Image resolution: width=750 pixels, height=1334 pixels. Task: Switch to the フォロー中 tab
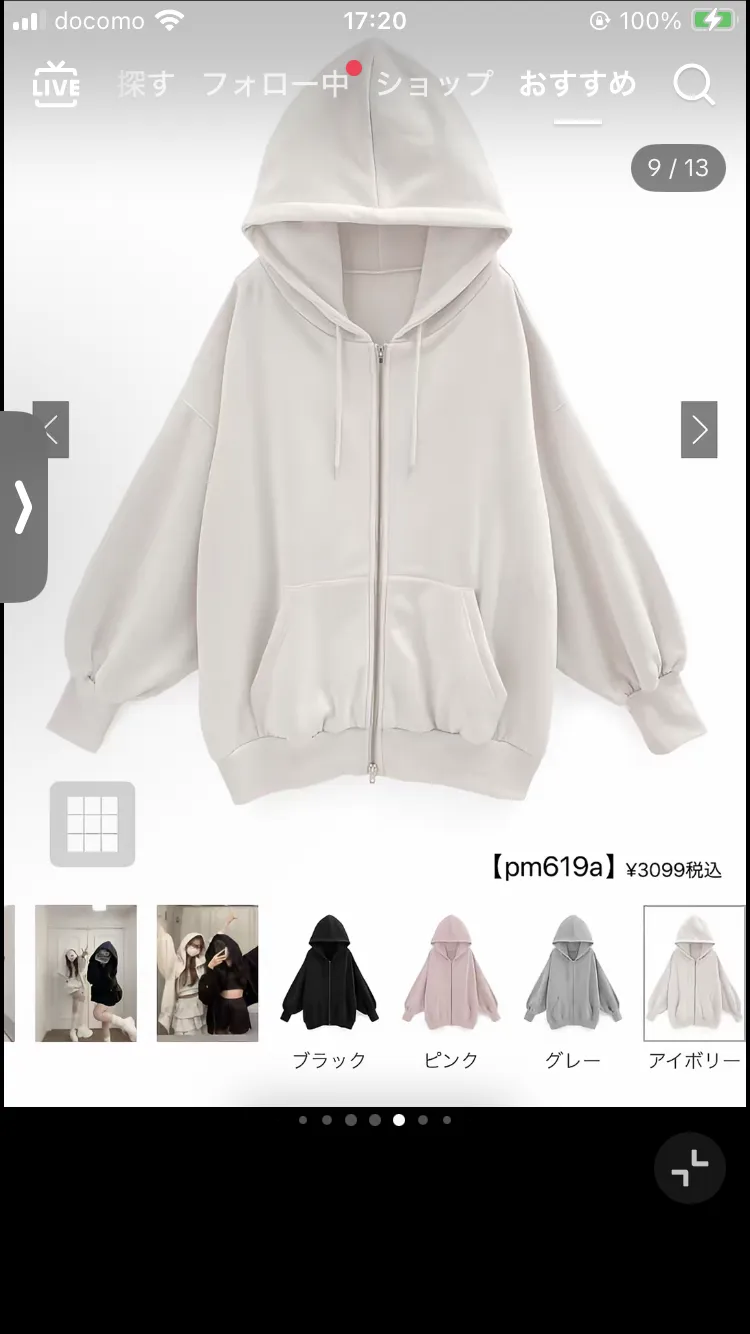[x=276, y=84]
